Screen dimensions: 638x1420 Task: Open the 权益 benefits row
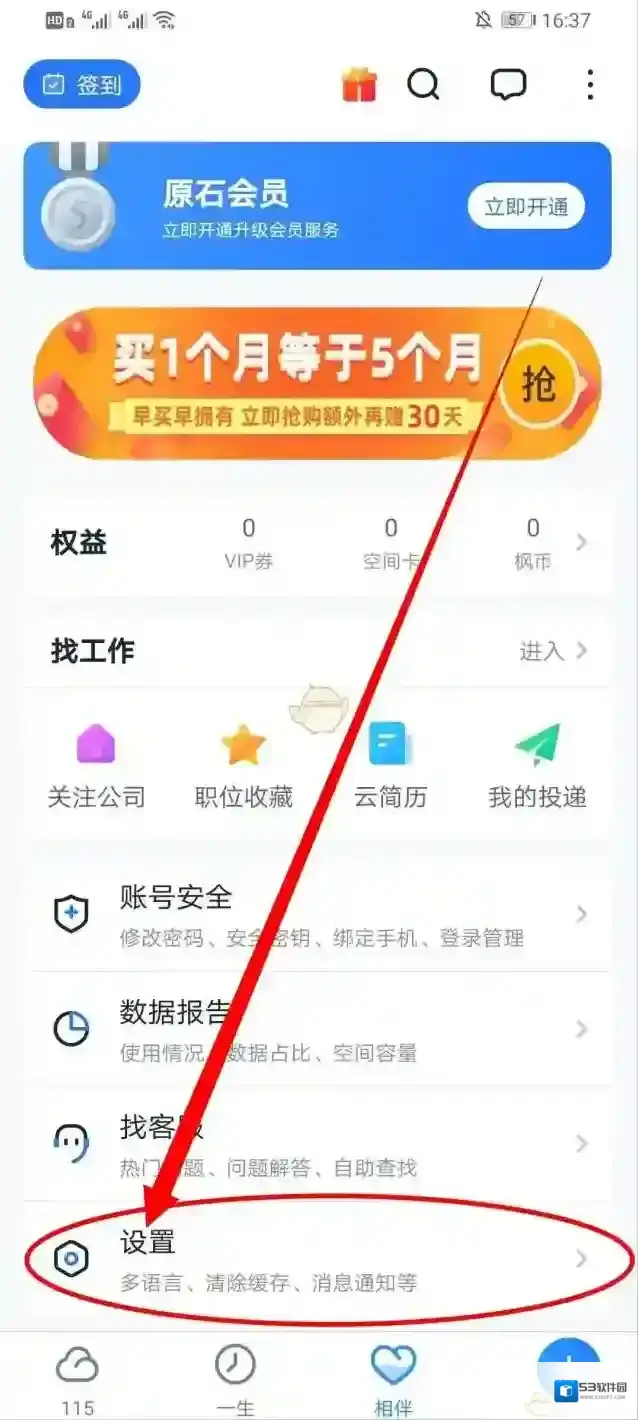pos(318,543)
